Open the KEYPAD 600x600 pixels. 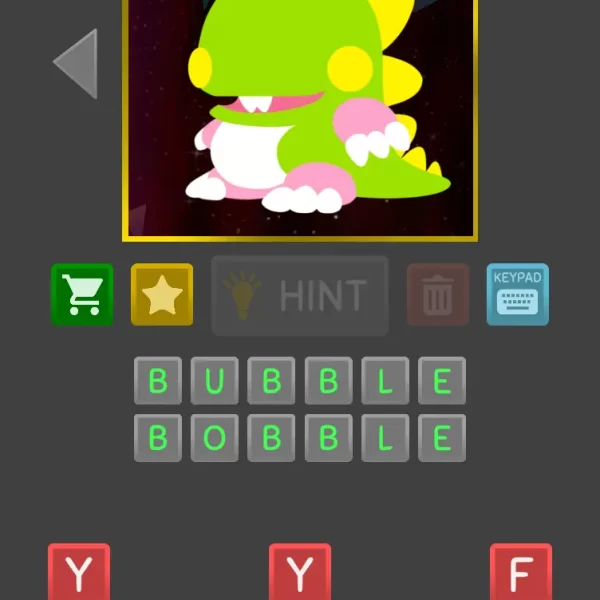(x=517, y=294)
